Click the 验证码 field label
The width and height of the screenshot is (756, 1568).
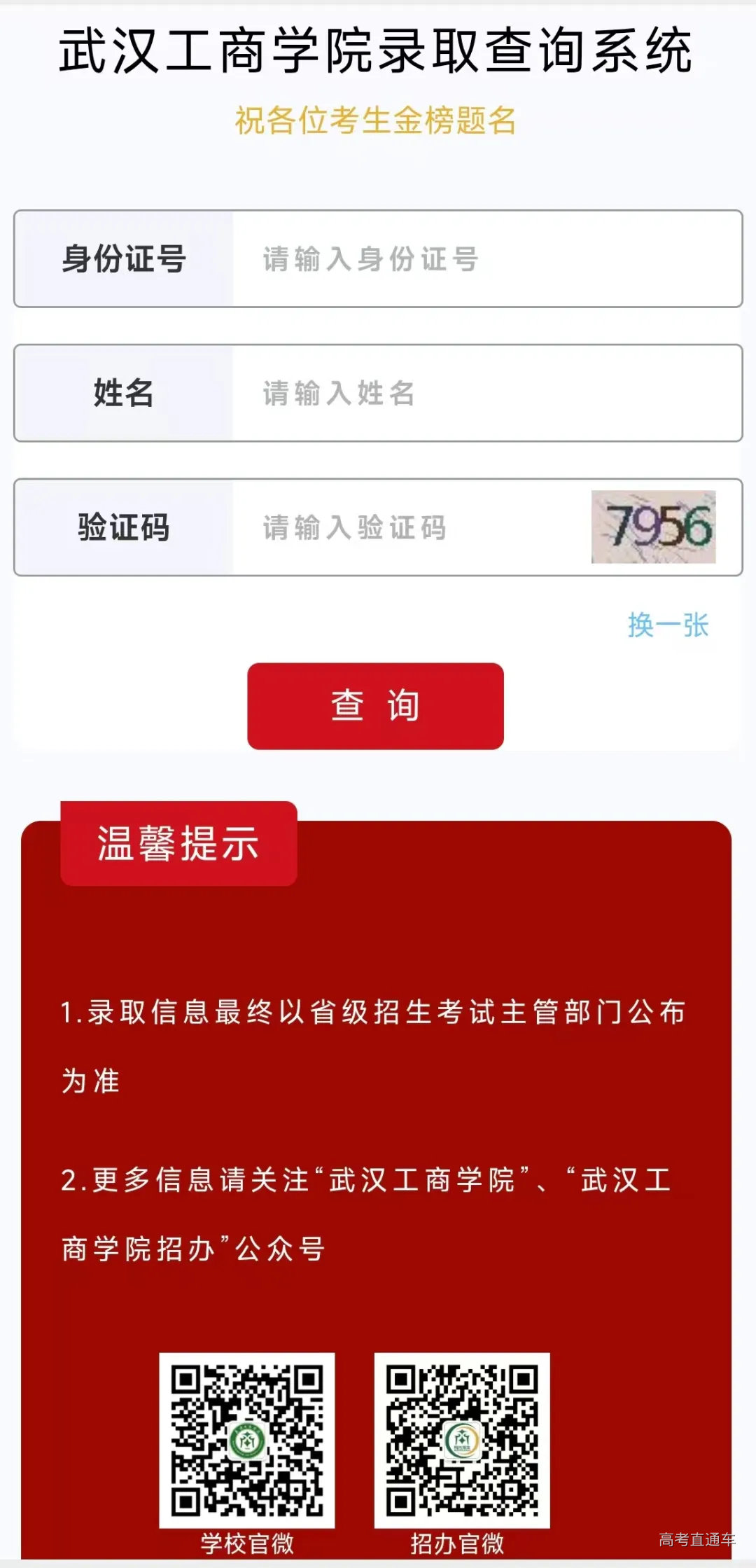tap(125, 528)
